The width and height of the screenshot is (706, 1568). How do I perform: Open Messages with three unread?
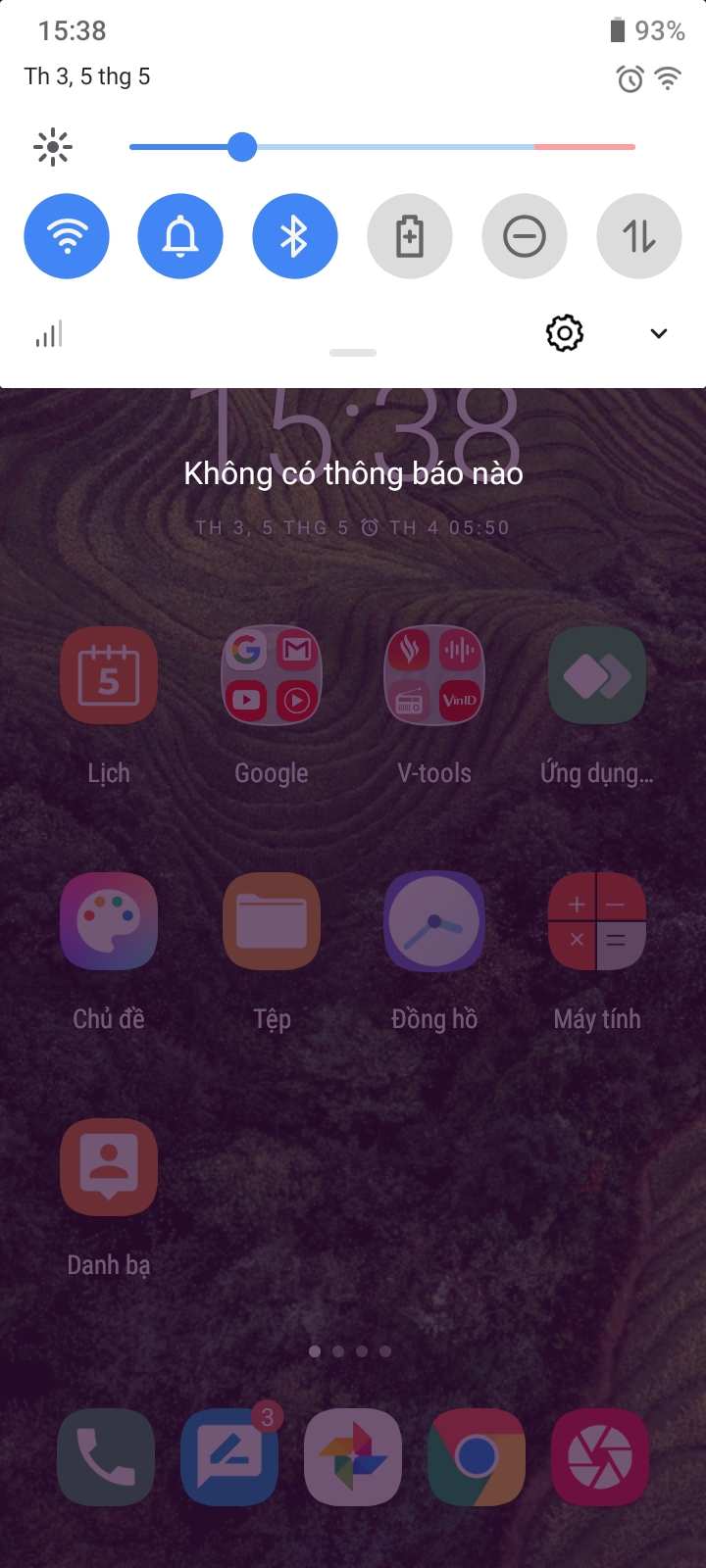[x=229, y=1457]
